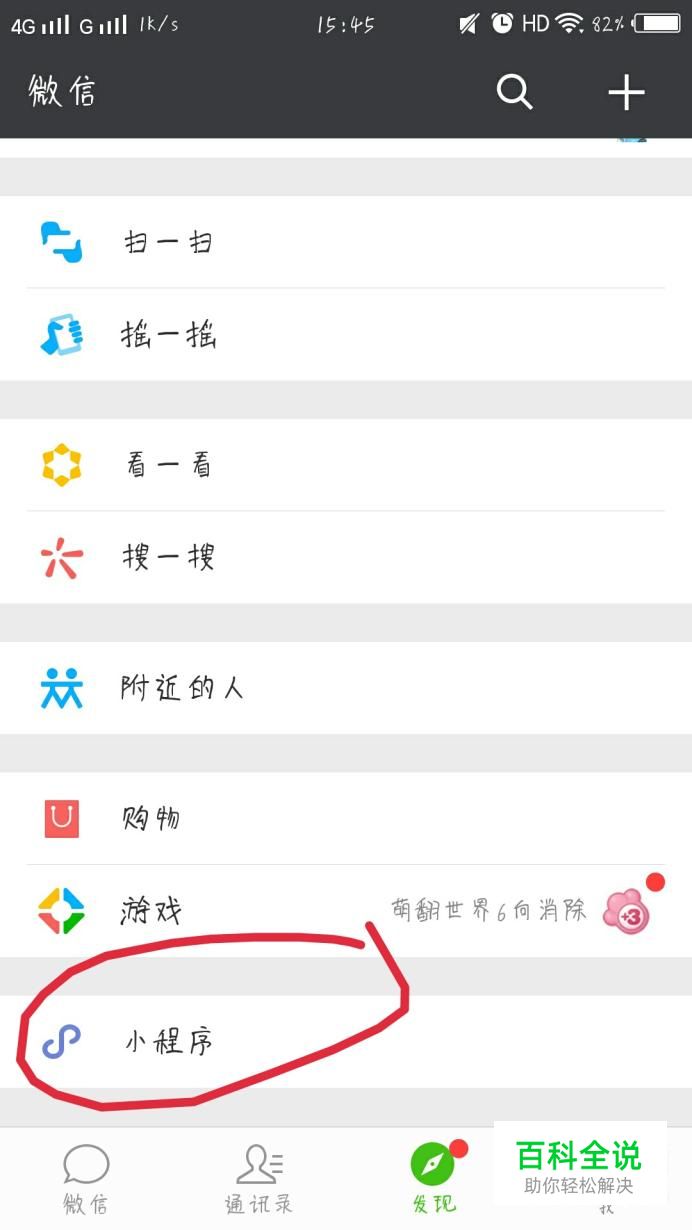Open the search icon in the top bar
Image resolution: width=692 pixels, height=1230 pixels.
point(514,92)
